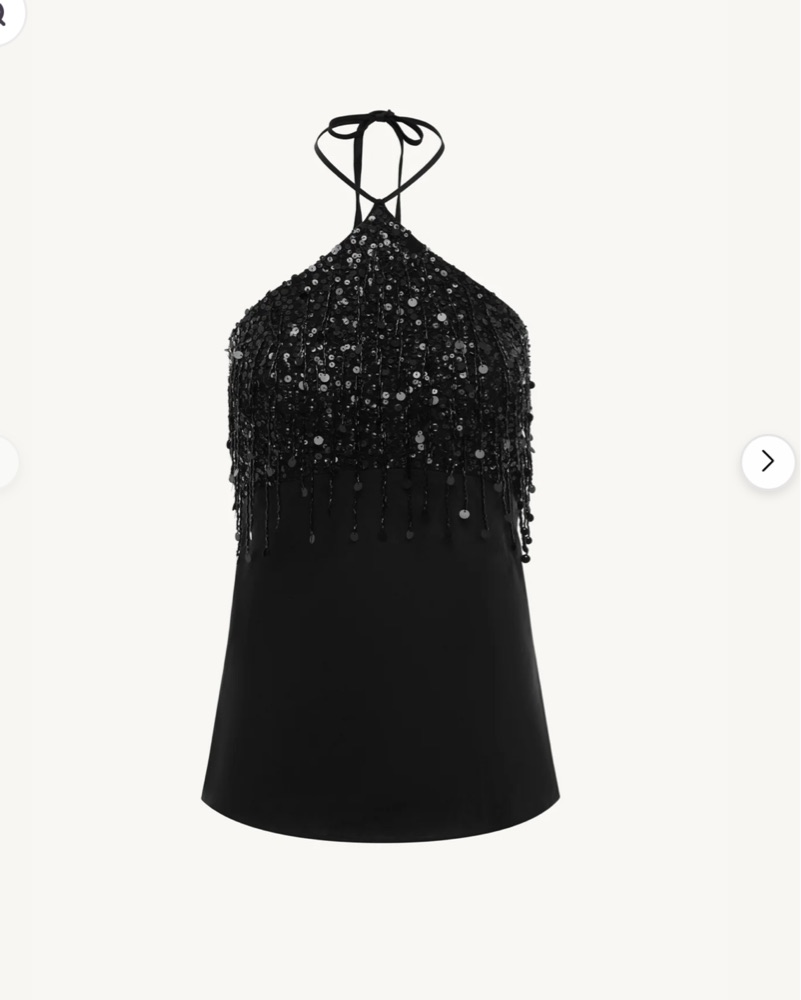Go back to the previous product image
Screen dimensions: 801x1000
click(4, 462)
